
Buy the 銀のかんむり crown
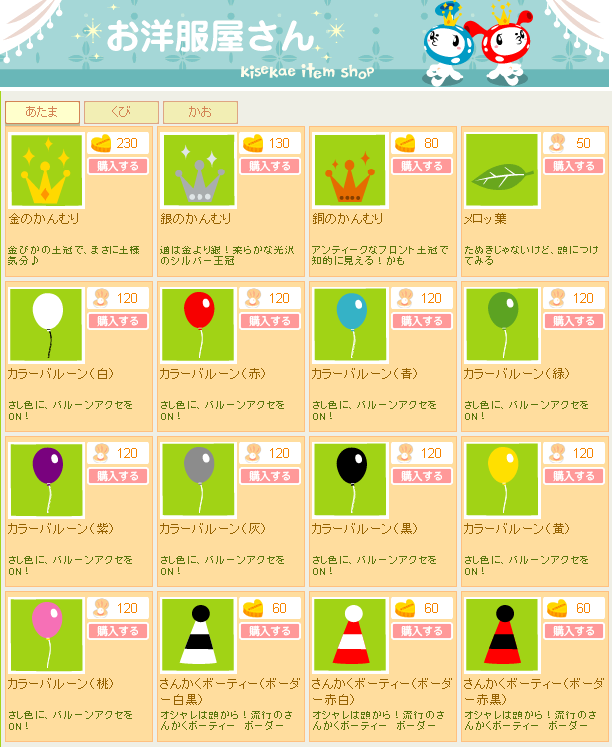click(x=270, y=166)
